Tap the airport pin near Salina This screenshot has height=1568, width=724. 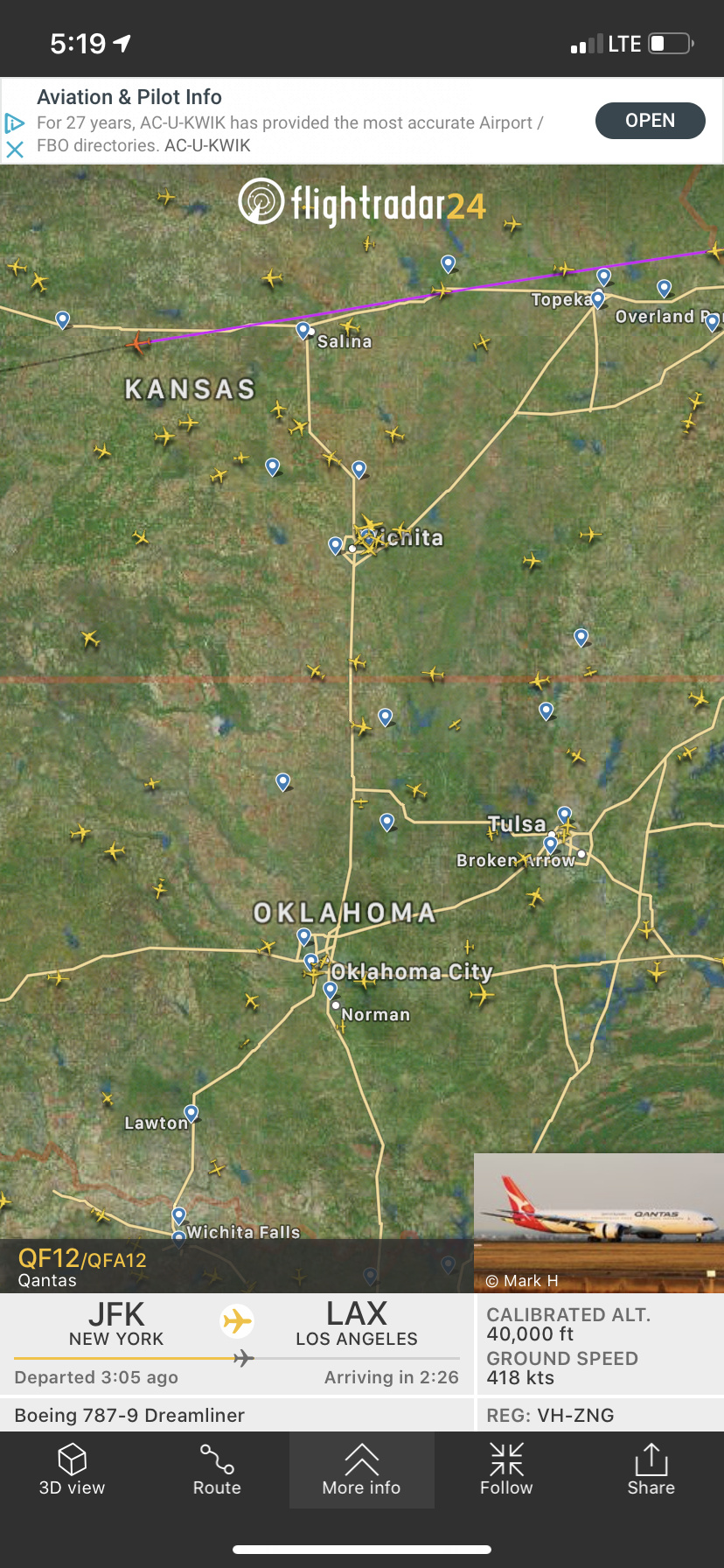[303, 330]
